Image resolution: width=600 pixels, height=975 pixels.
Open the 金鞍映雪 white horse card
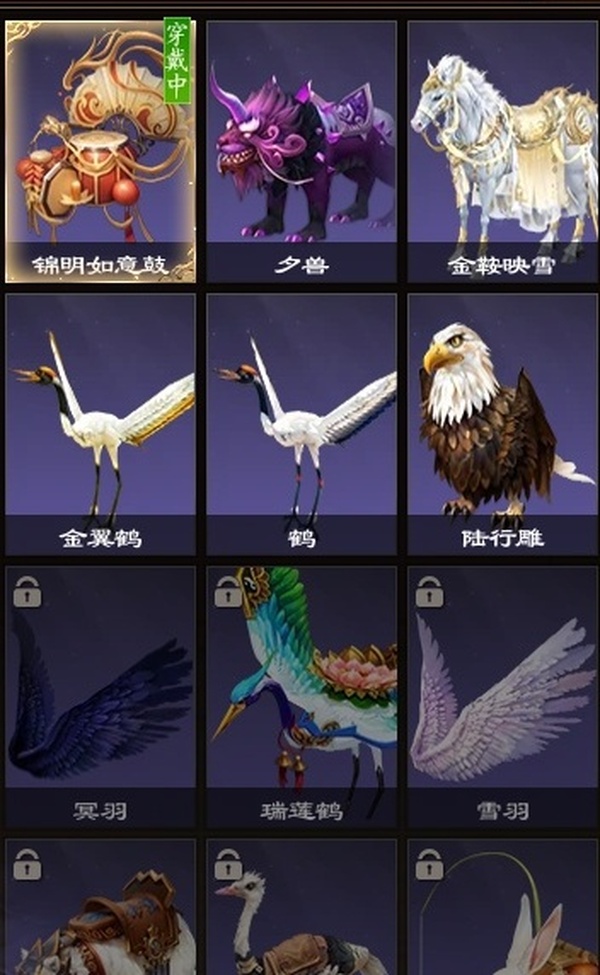pos(500,150)
